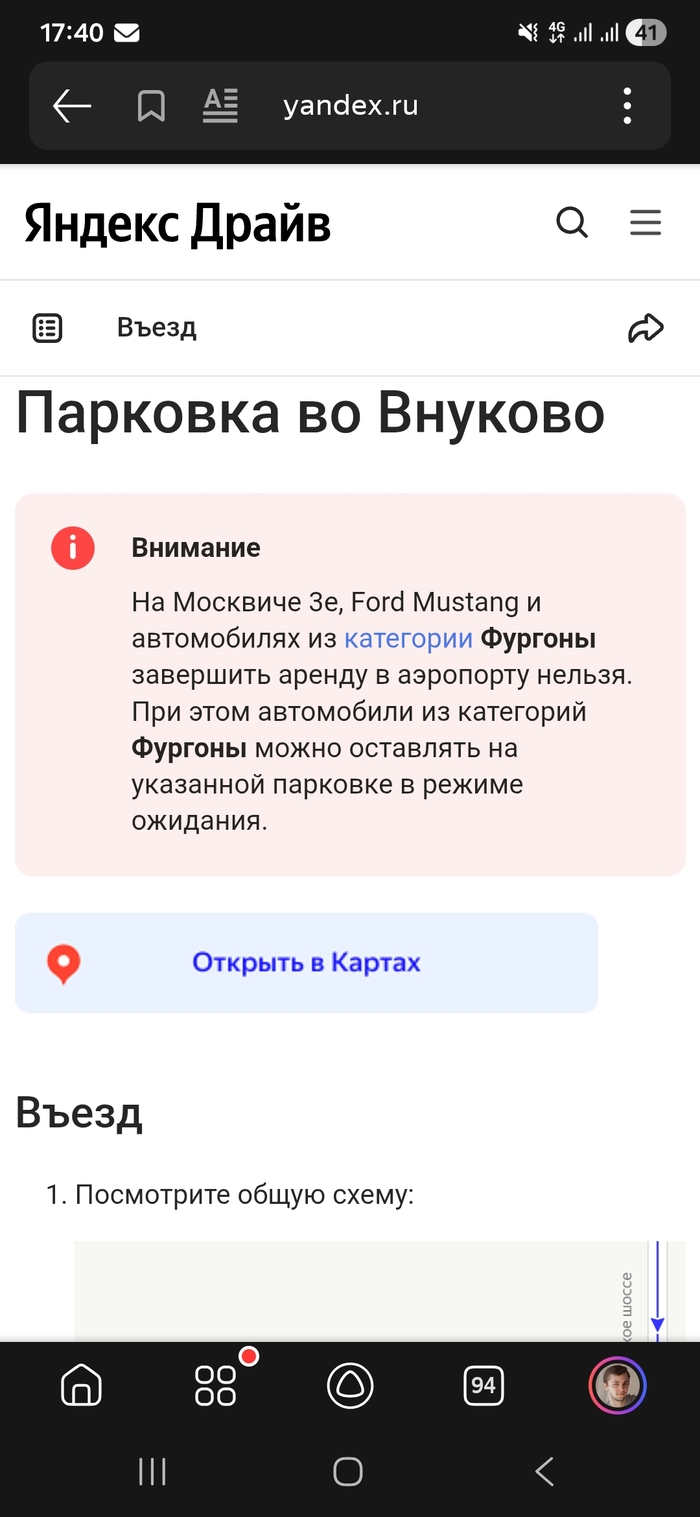Screen dimensions: 700x1517
Task: Search the Яндекс Драйв site
Action: click(572, 222)
